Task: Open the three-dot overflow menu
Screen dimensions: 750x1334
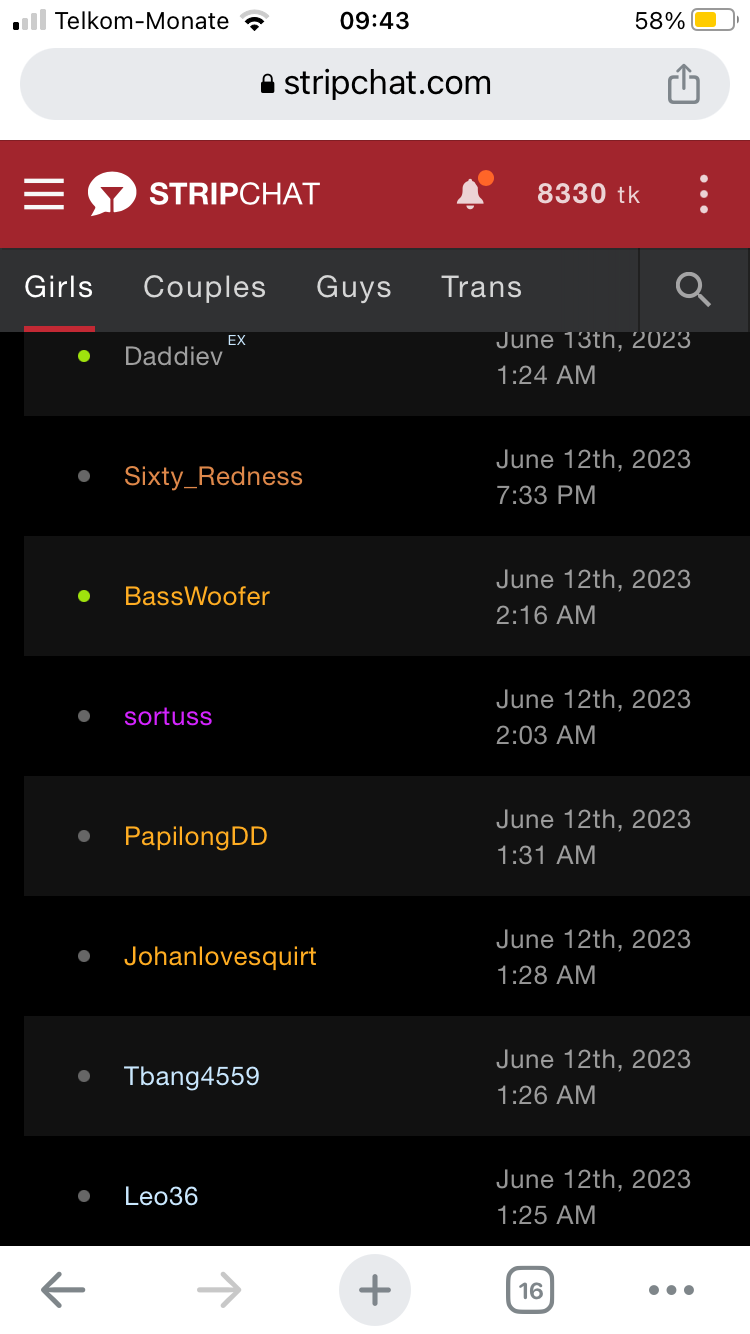Action: (704, 194)
